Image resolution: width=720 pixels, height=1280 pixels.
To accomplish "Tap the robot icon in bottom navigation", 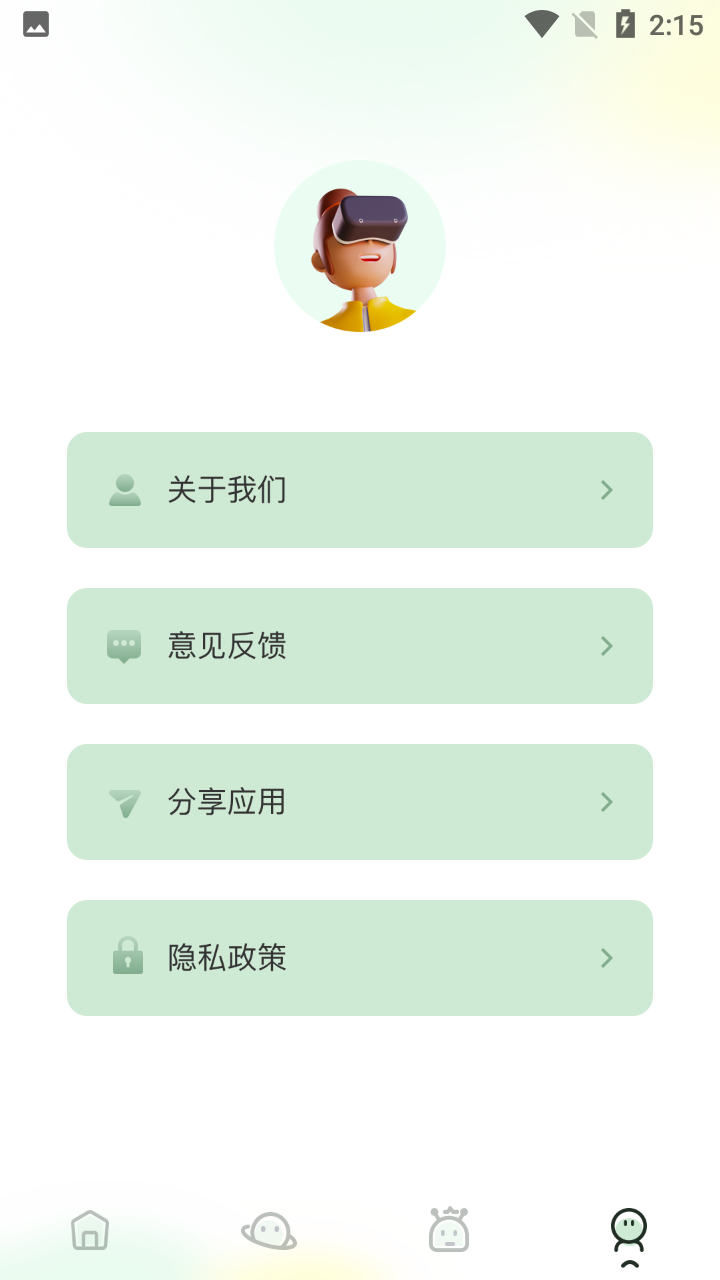I will point(448,1230).
